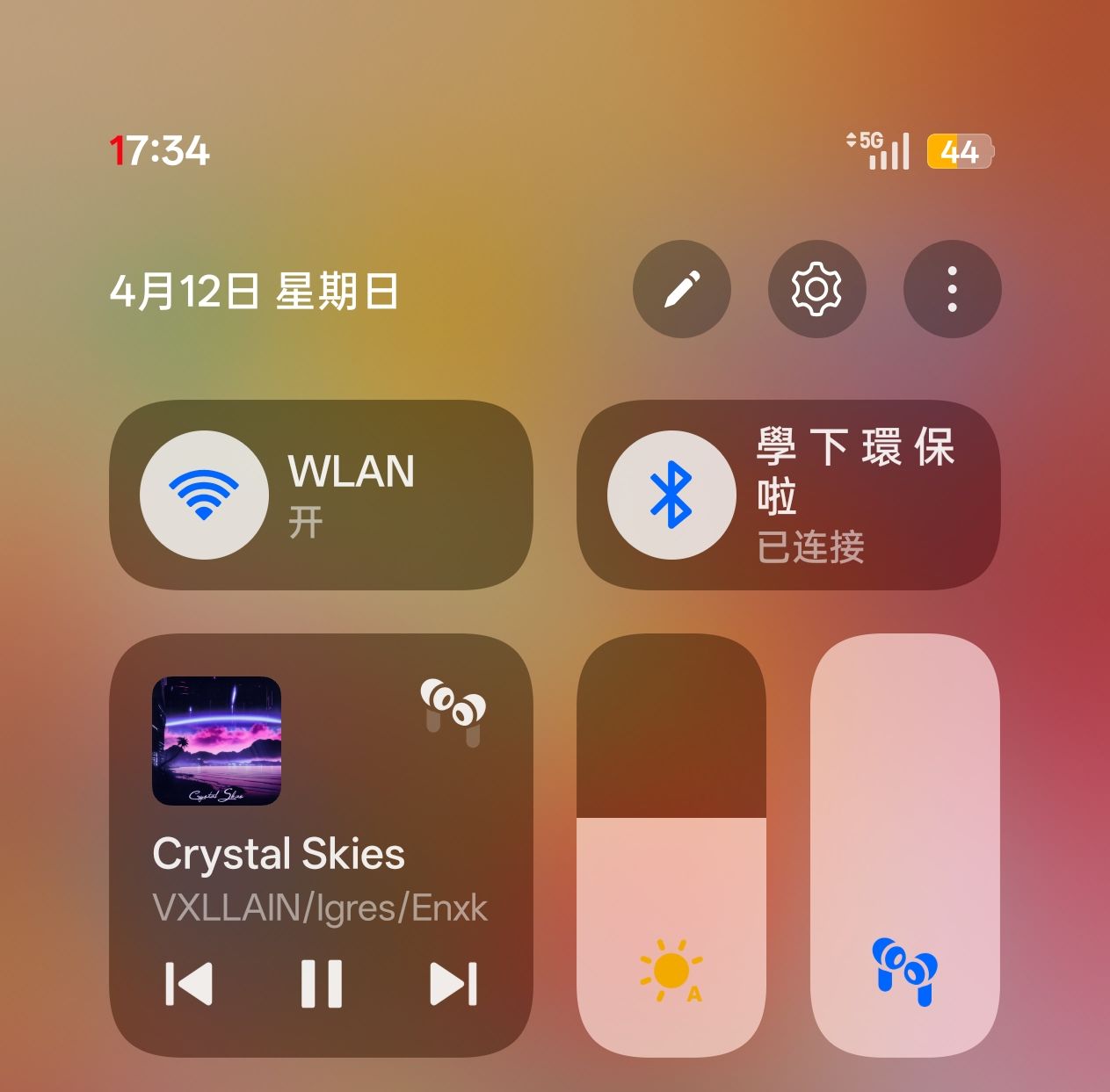Skip to the next track
The image size is (1110, 1092).
(x=453, y=983)
